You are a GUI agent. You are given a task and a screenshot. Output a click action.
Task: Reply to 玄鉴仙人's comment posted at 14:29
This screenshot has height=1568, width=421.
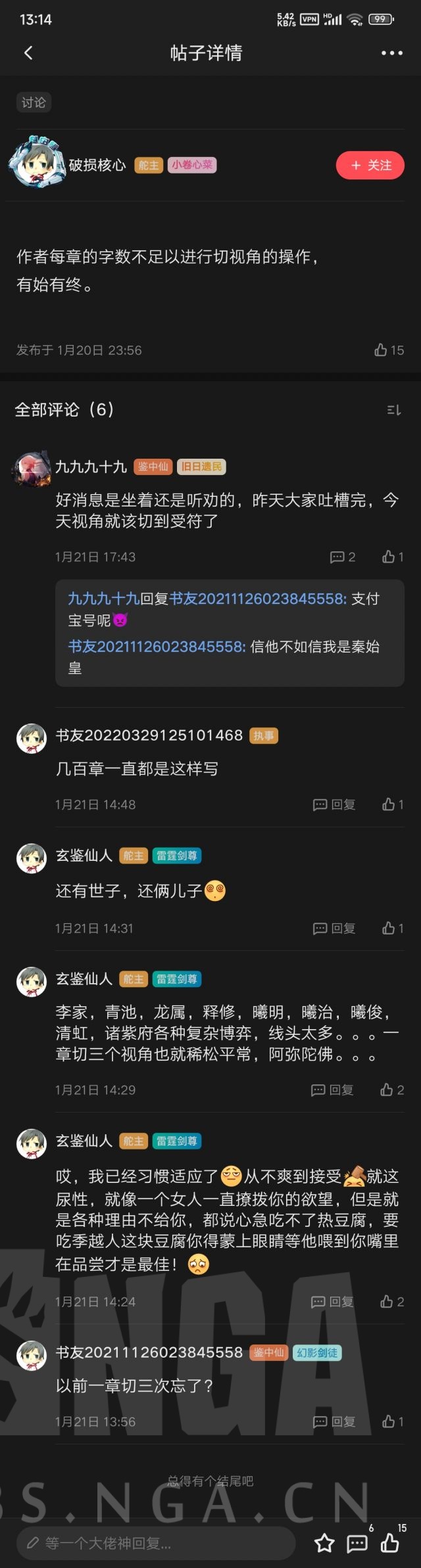[x=332, y=1090]
